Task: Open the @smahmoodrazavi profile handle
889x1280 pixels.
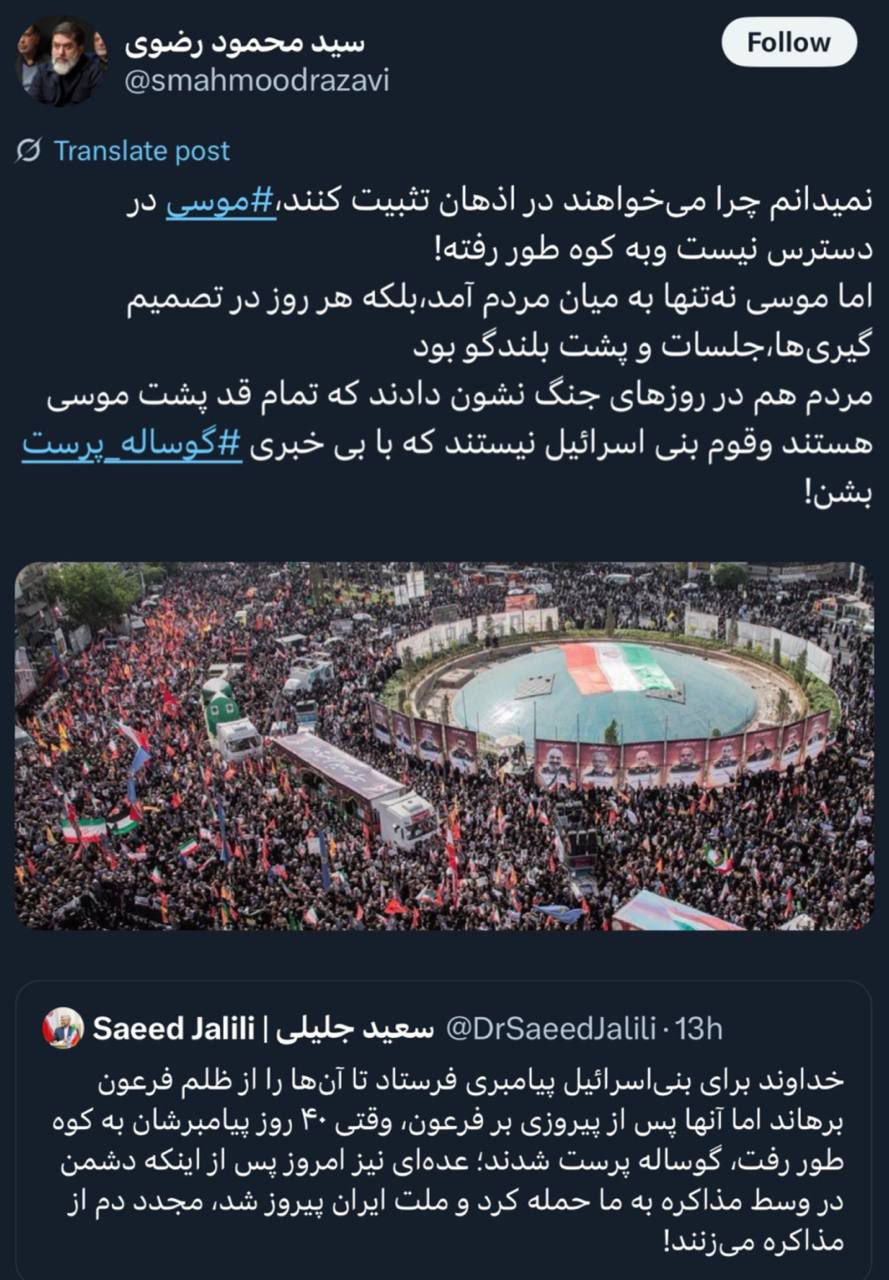Action: (x=256, y=81)
